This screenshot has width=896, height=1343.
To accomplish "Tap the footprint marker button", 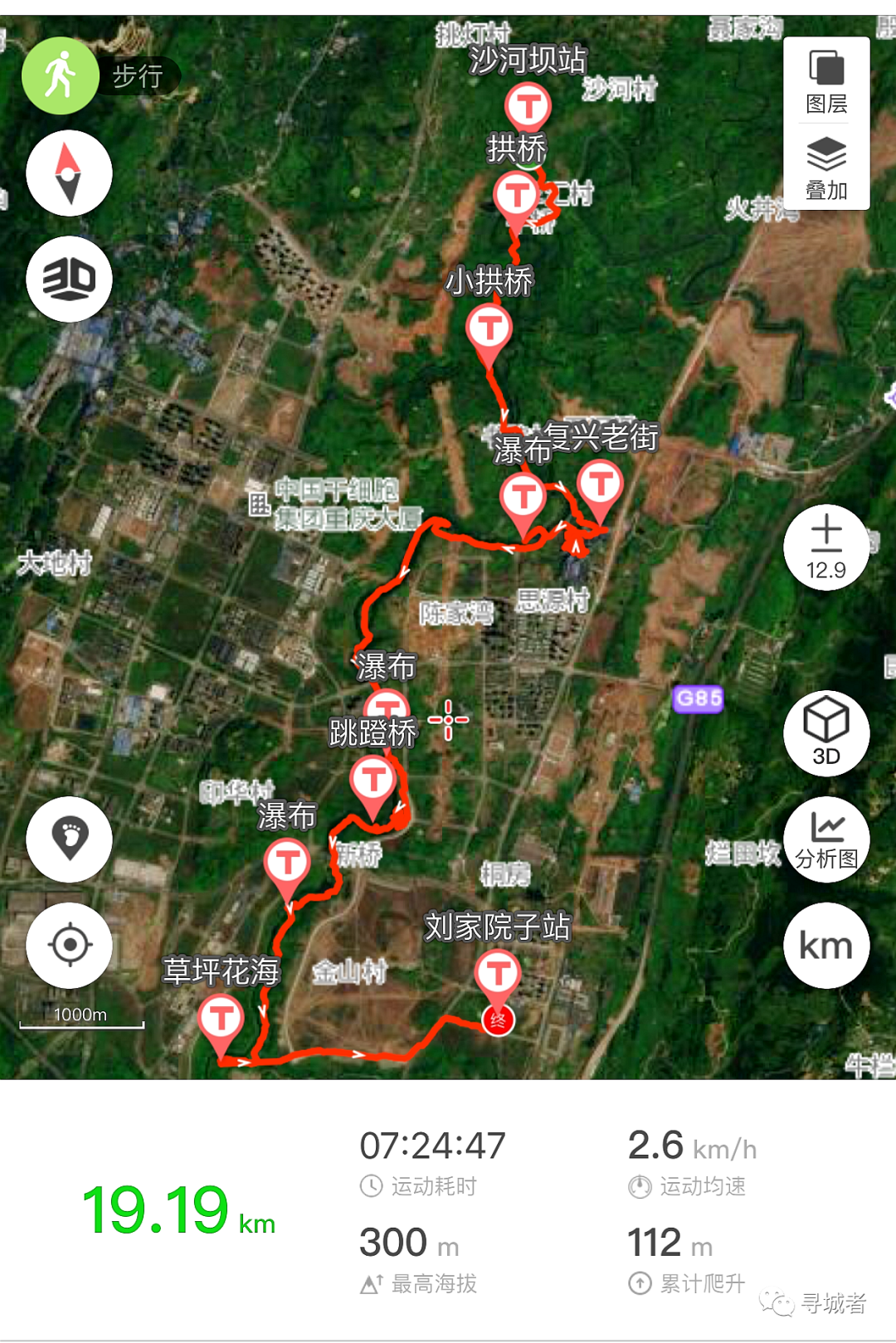I will (69, 839).
